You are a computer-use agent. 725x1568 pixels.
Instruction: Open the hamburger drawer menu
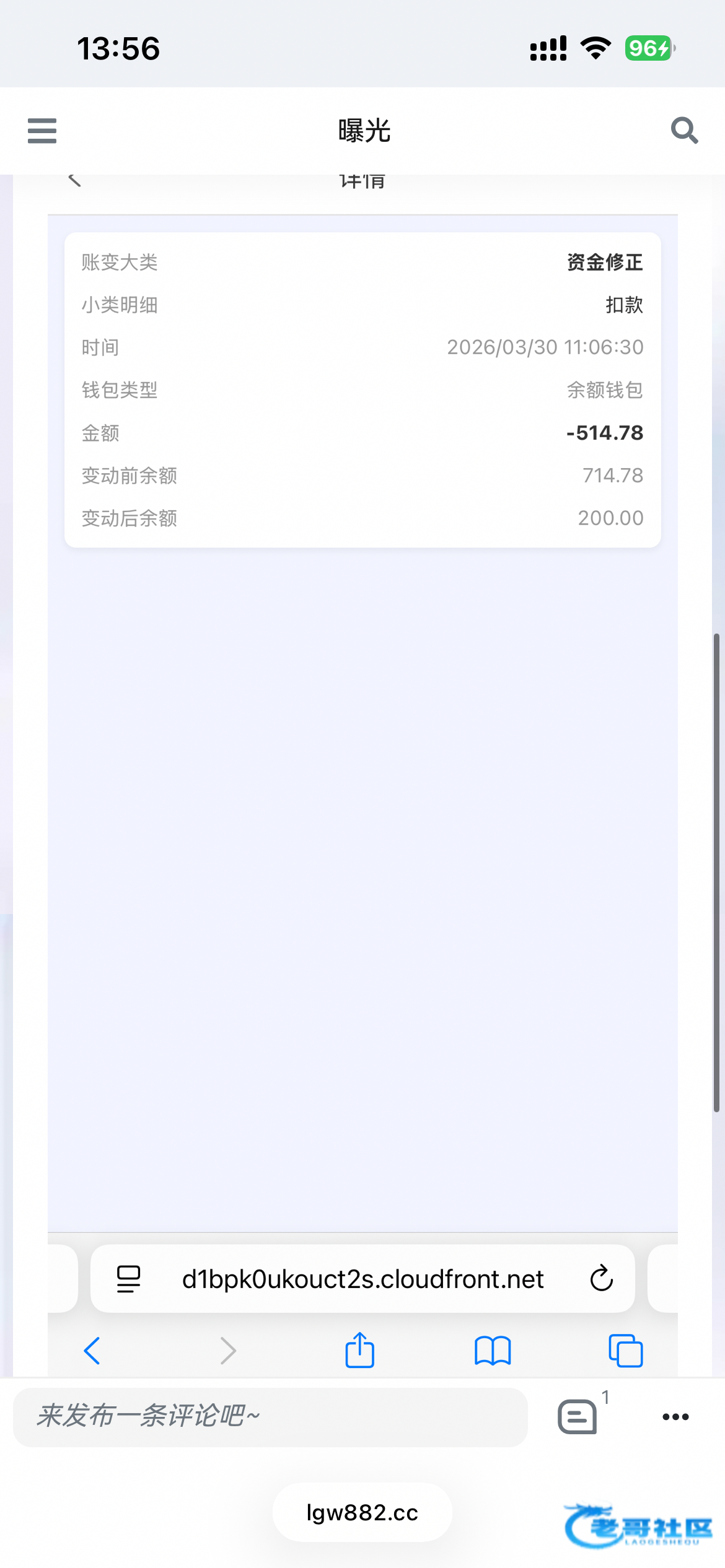coord(42,131)
